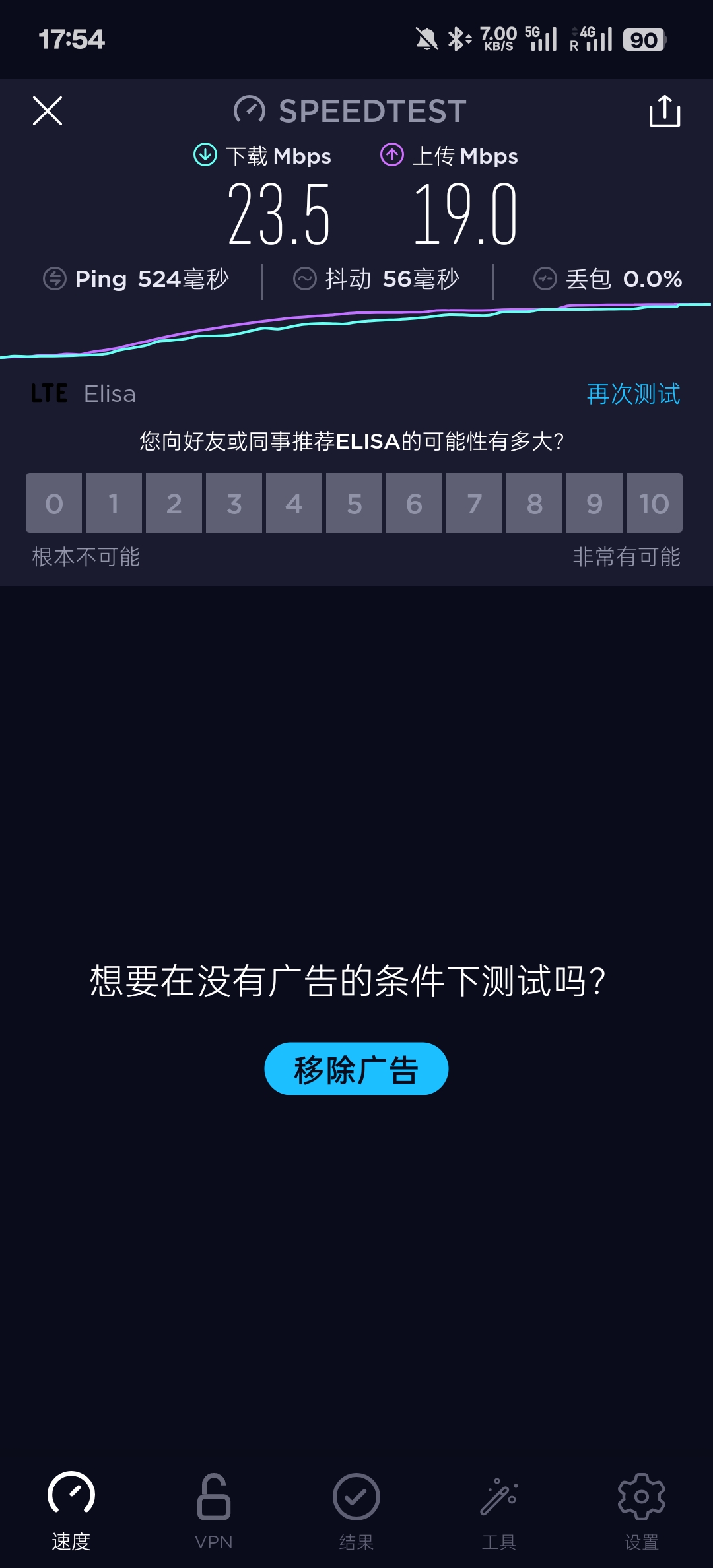Open the share results icon
Screen dimensions: 713x1568
tap(665, 112)
